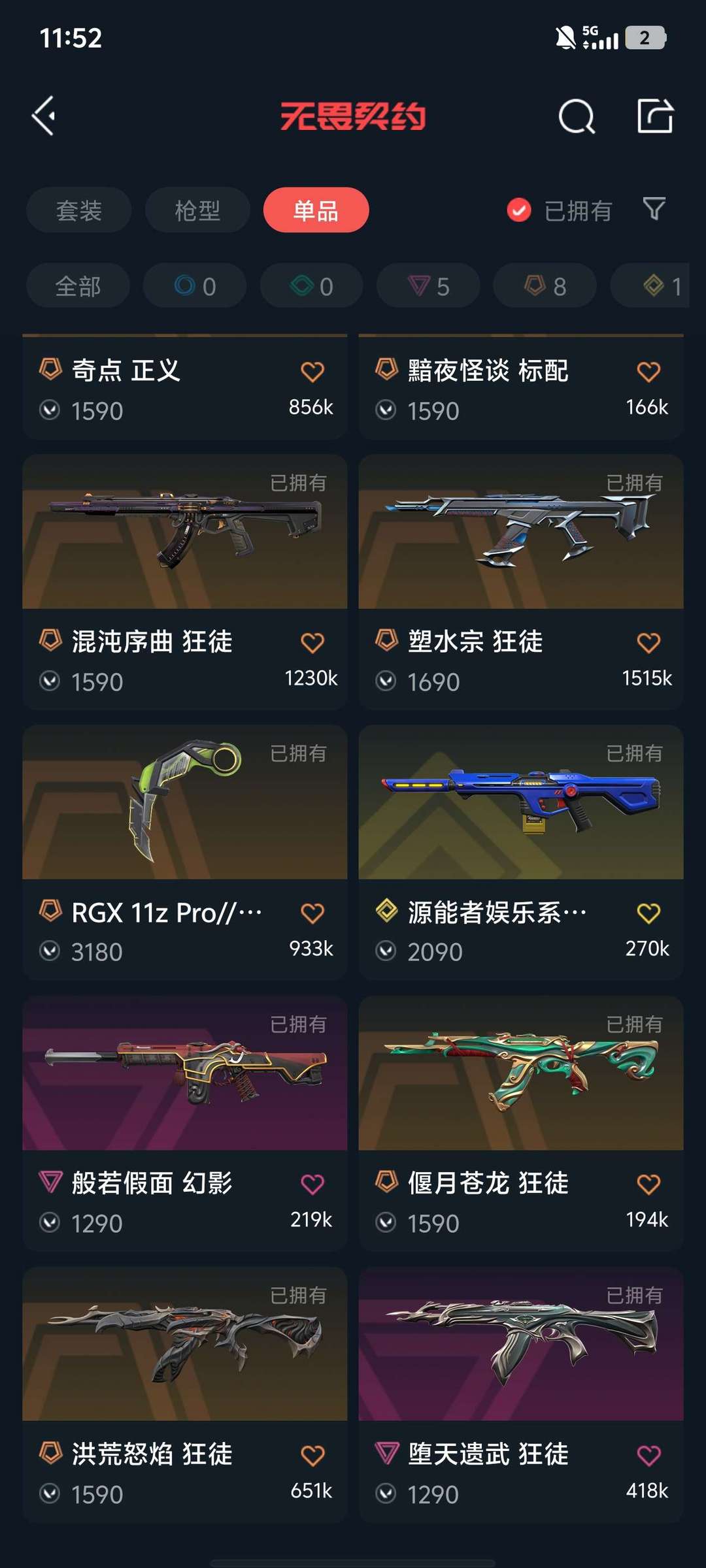Open the RGX 11z Pro knife card

pyautogui.click(x=184, y=852)
